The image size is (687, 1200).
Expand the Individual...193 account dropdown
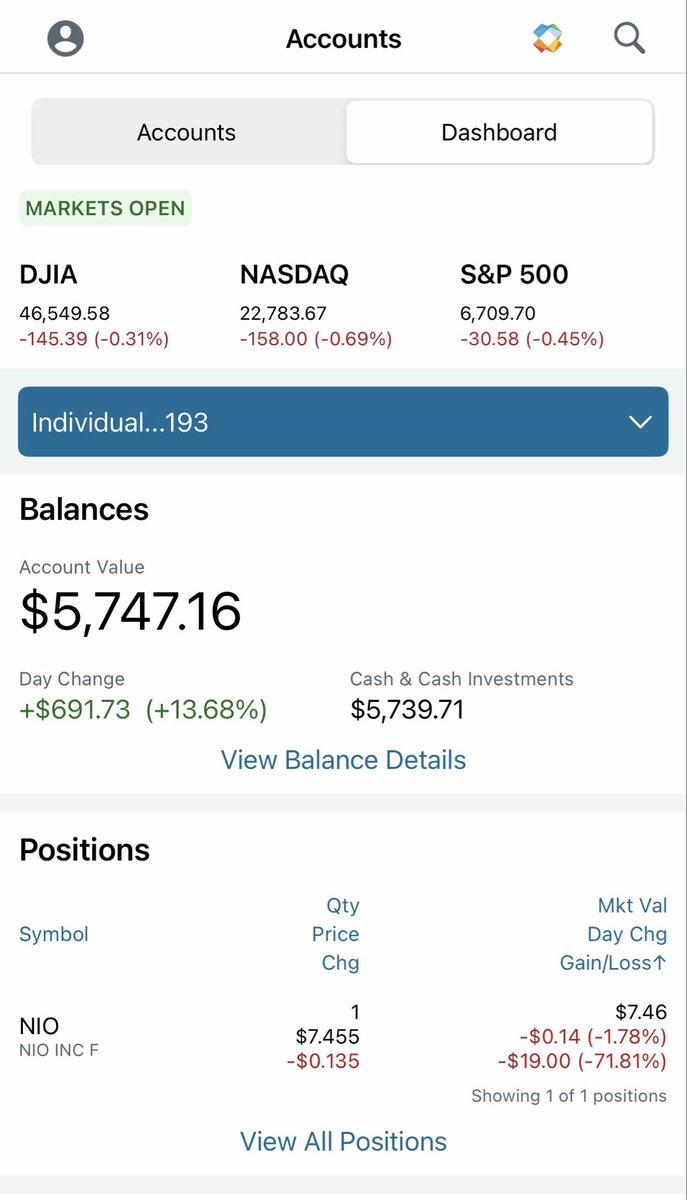(x=343, y=422)
